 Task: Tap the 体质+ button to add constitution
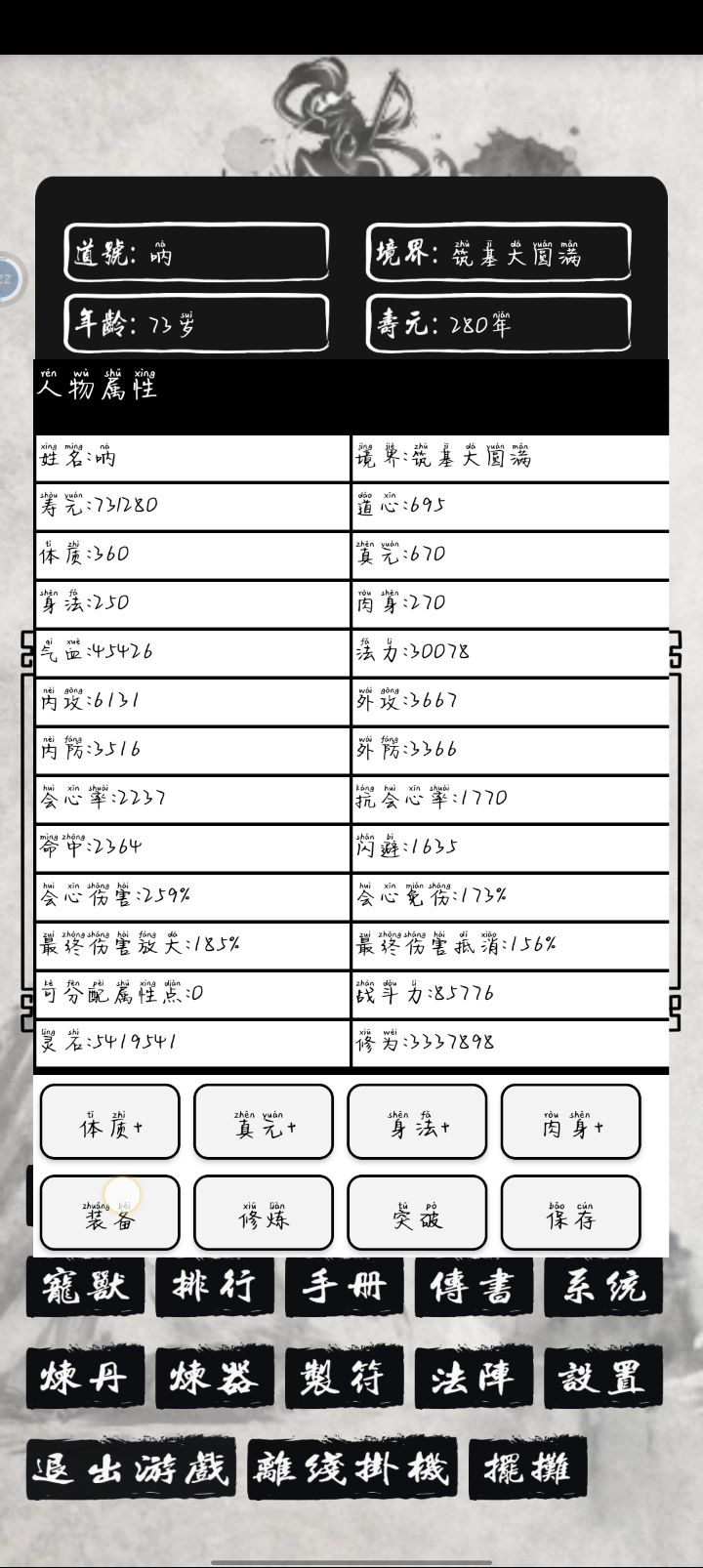(109, 1122)
